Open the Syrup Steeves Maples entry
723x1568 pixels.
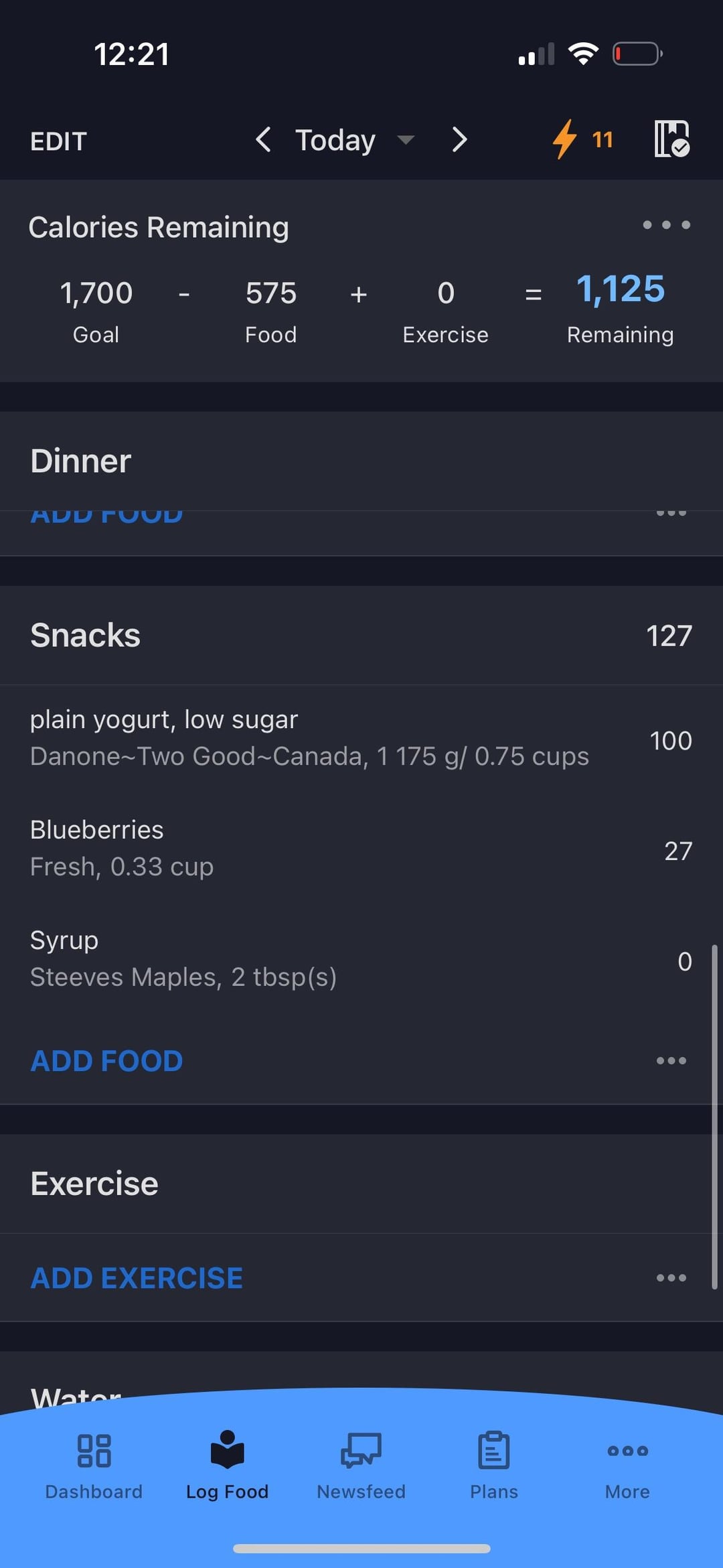[x=361, y=959]
